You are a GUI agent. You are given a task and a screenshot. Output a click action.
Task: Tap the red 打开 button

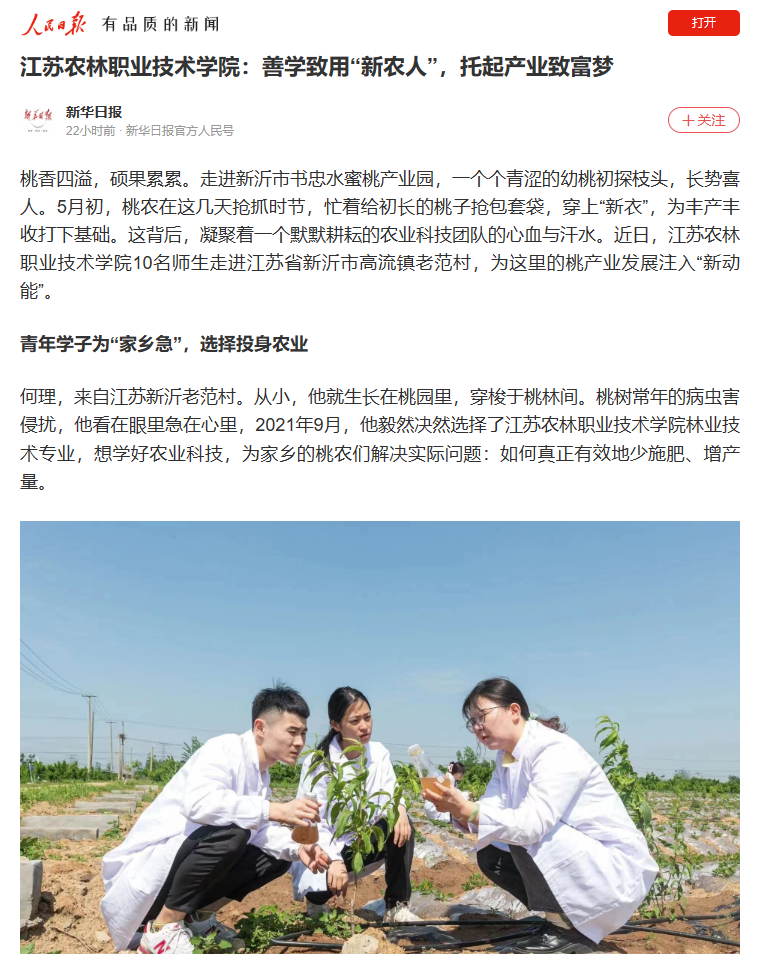tap(703, 23)
